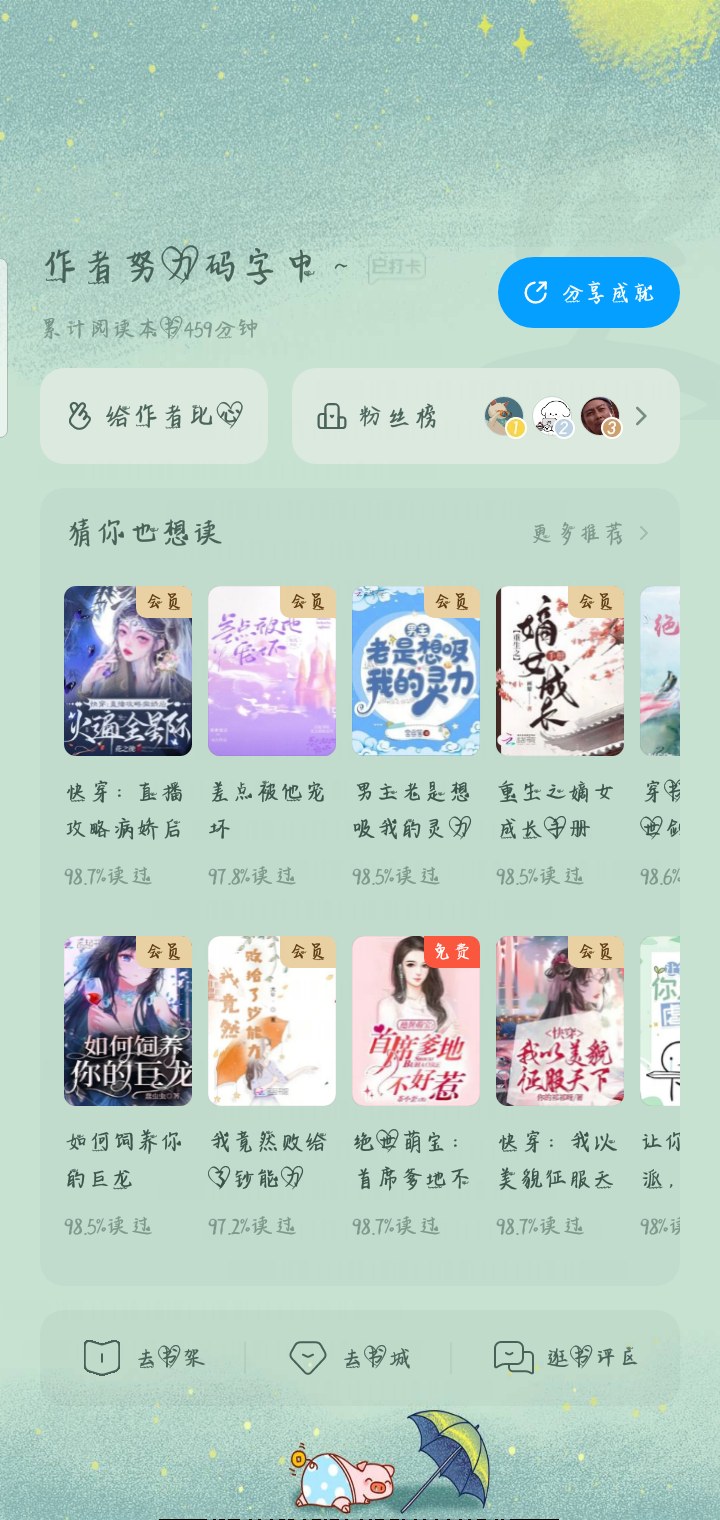Tap the 分享成就 share button
This screenshot has height=1520, width=720.
589,292
